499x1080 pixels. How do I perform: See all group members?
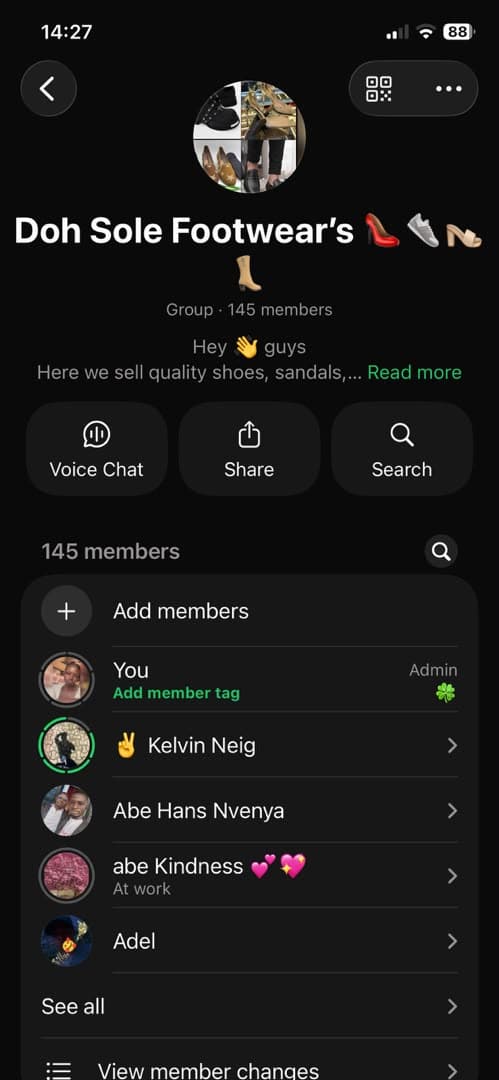pos(249,1006)
